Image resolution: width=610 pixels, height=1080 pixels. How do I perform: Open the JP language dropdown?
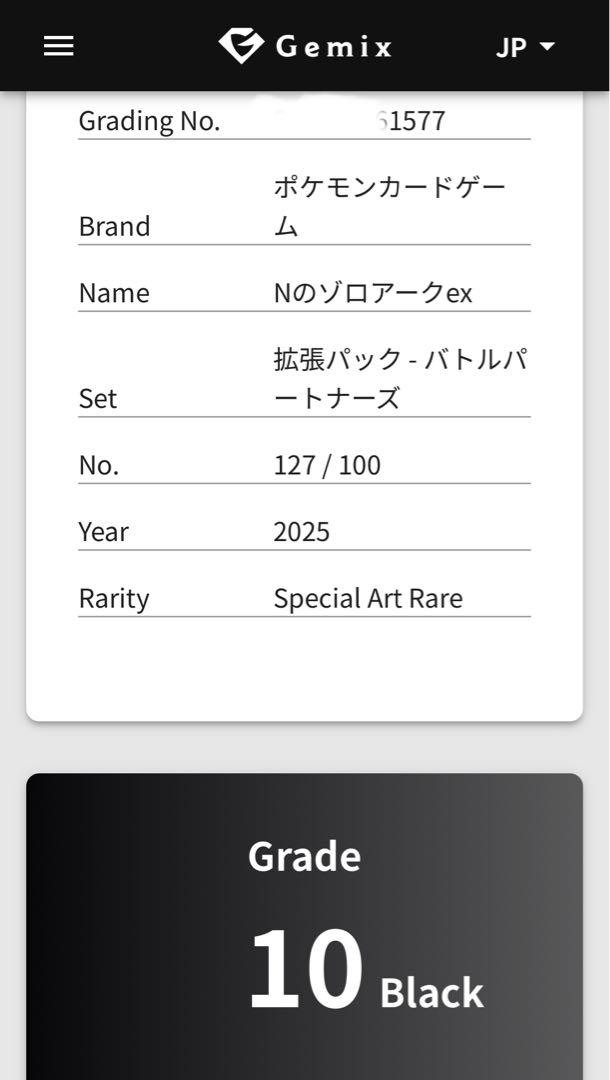pyautogui.click(x=525, y=47)
